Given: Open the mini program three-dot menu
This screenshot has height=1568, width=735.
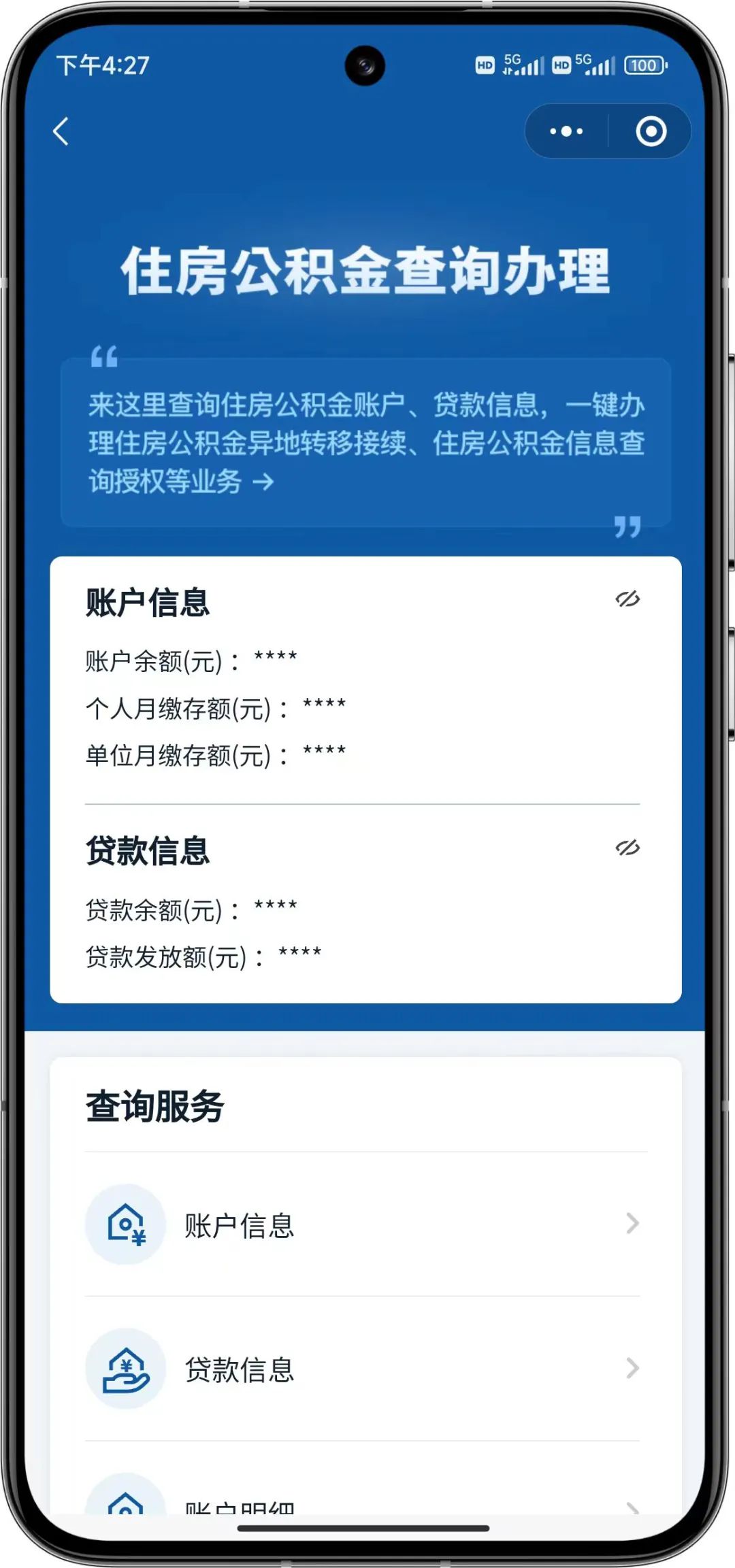Looking at the screenshot, I should coord(566,131).
